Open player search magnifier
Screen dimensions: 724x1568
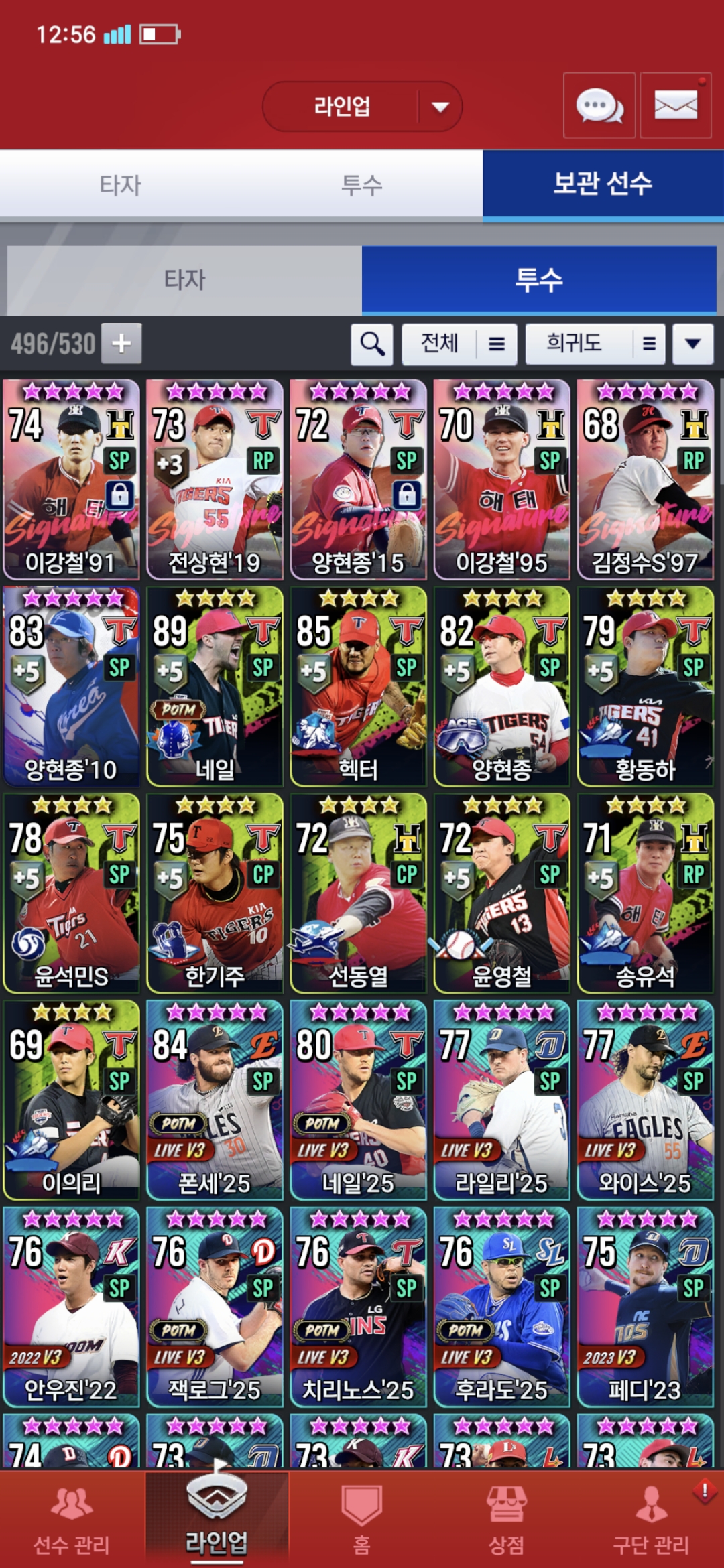(x=372, y=344)
